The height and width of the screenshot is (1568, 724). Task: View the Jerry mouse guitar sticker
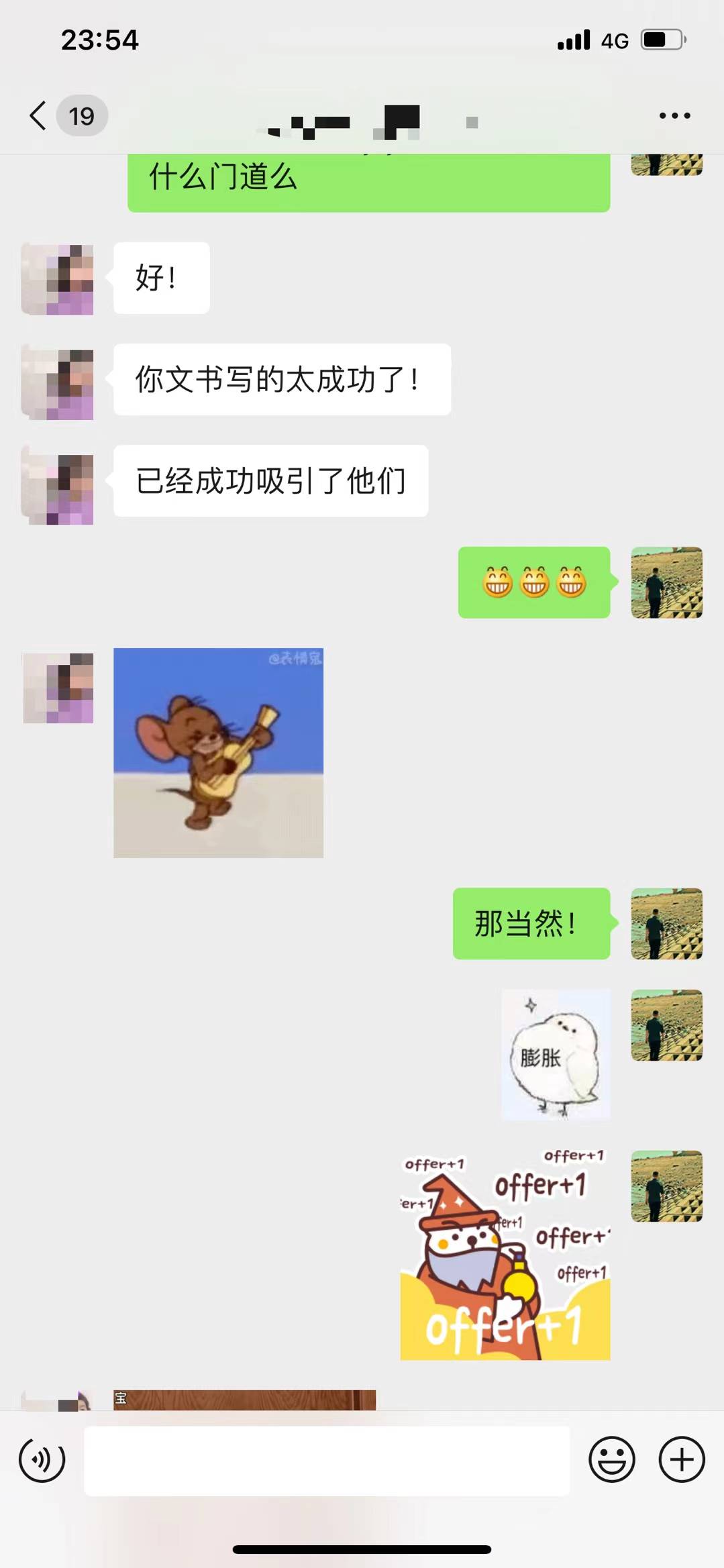point(218,753)
